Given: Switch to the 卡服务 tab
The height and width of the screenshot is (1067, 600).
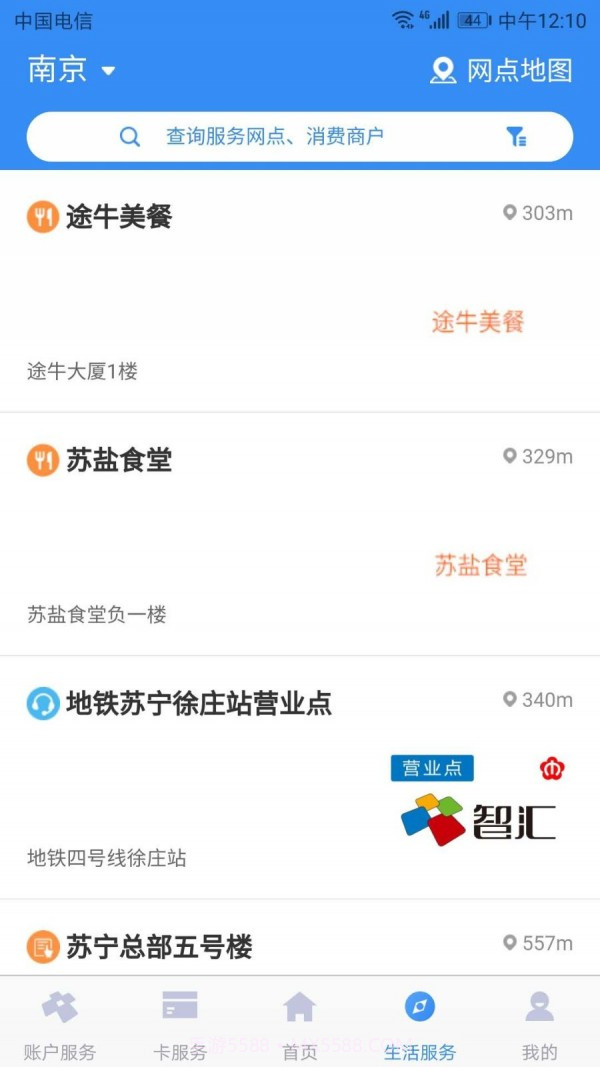Looking at the screenshot, I should tap(180, 1024).
